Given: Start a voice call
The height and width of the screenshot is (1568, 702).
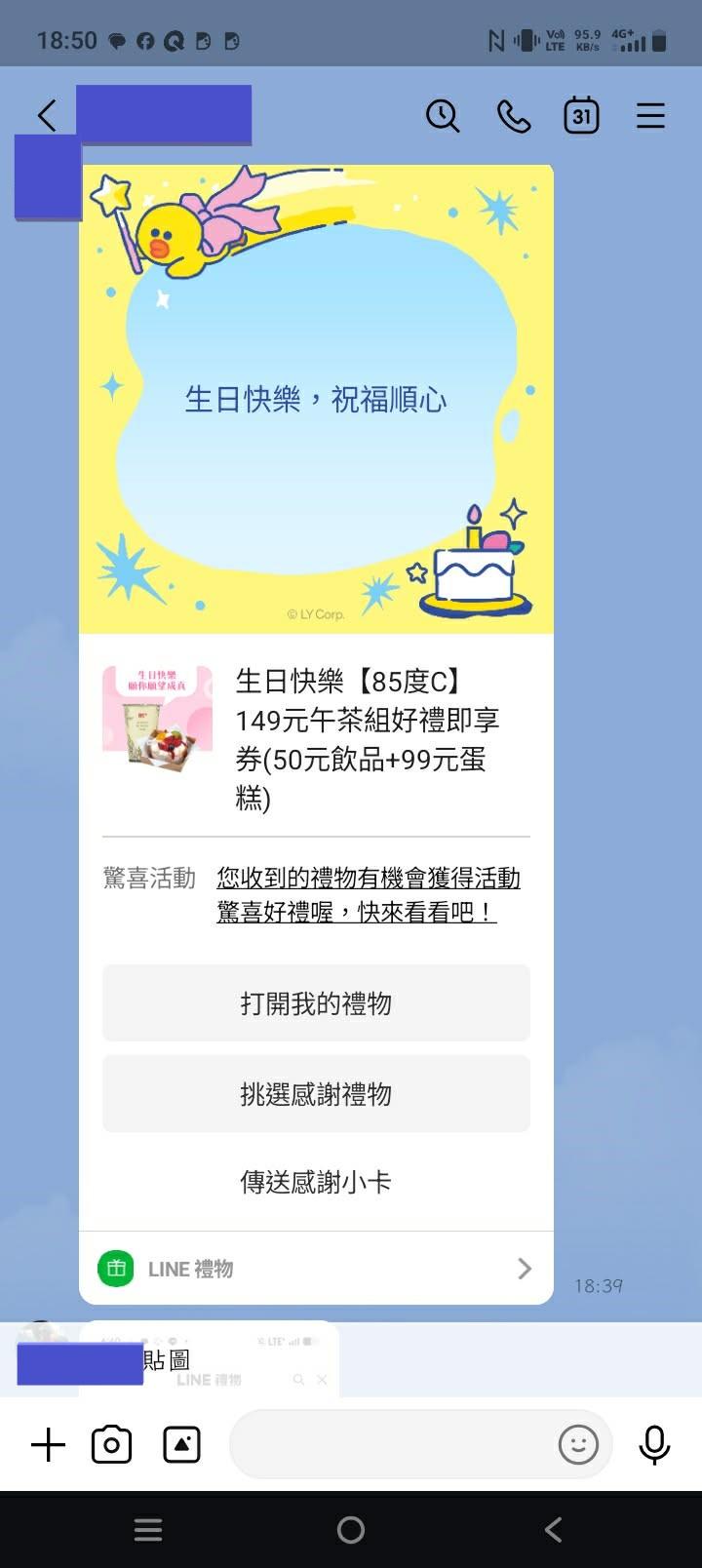Looking at the screenshot, I should [x=513, y=116].
